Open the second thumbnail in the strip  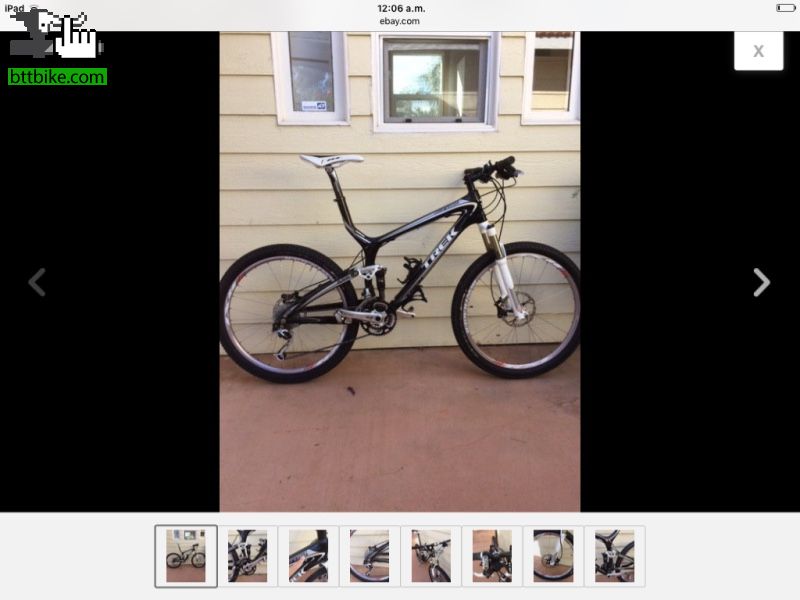tap(247, 556)
